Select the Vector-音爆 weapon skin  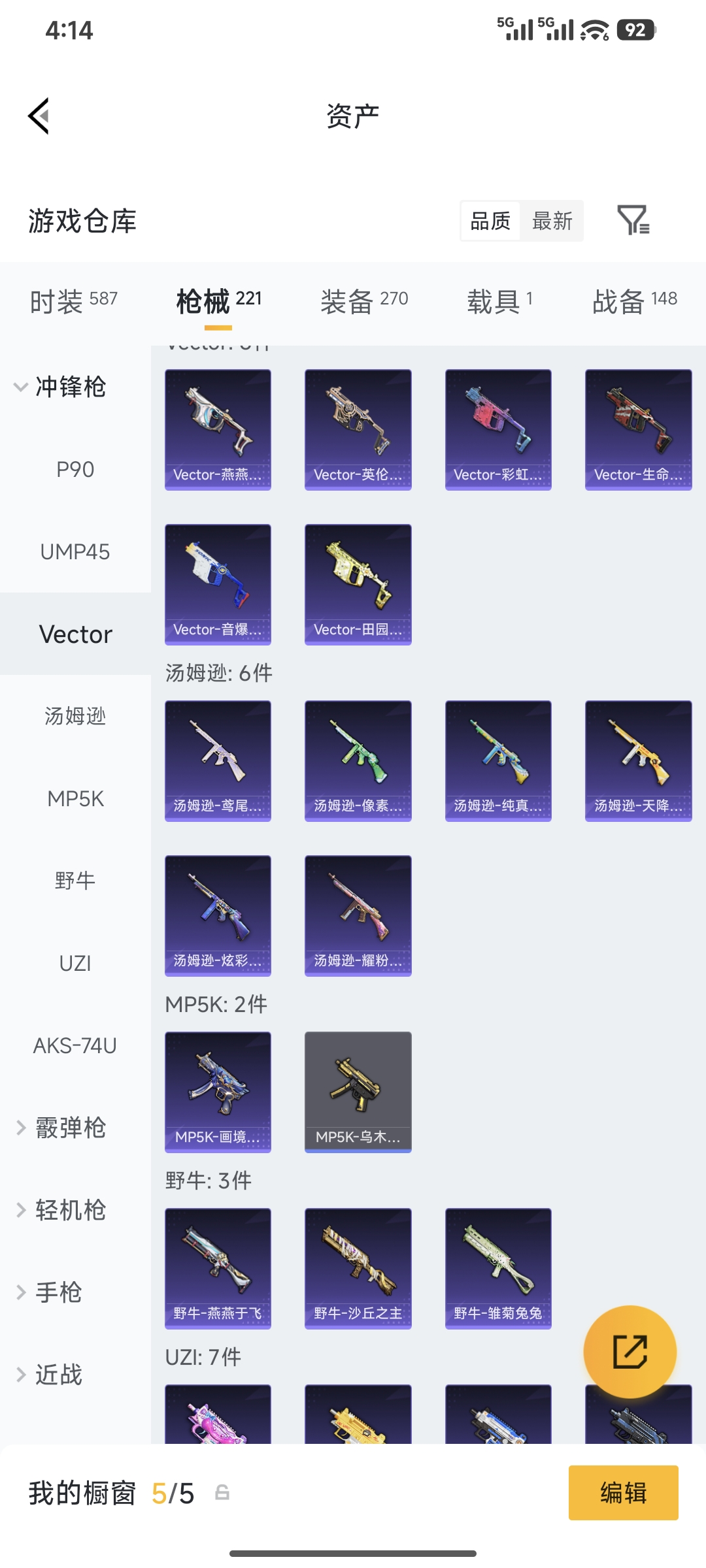coord(218,585)
